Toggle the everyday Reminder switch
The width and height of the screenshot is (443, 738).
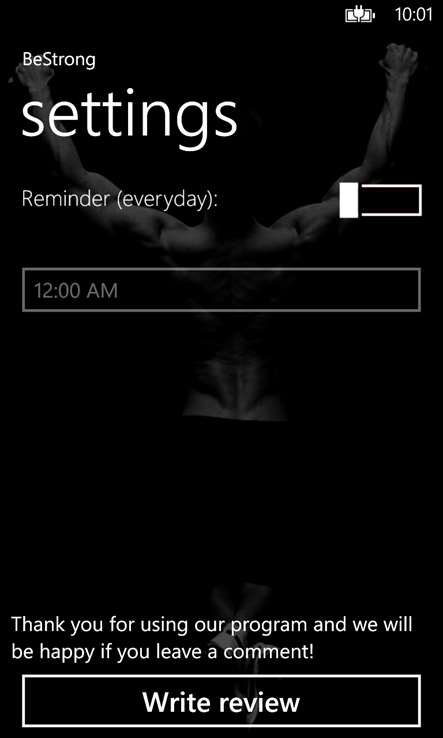coord(380,200)
